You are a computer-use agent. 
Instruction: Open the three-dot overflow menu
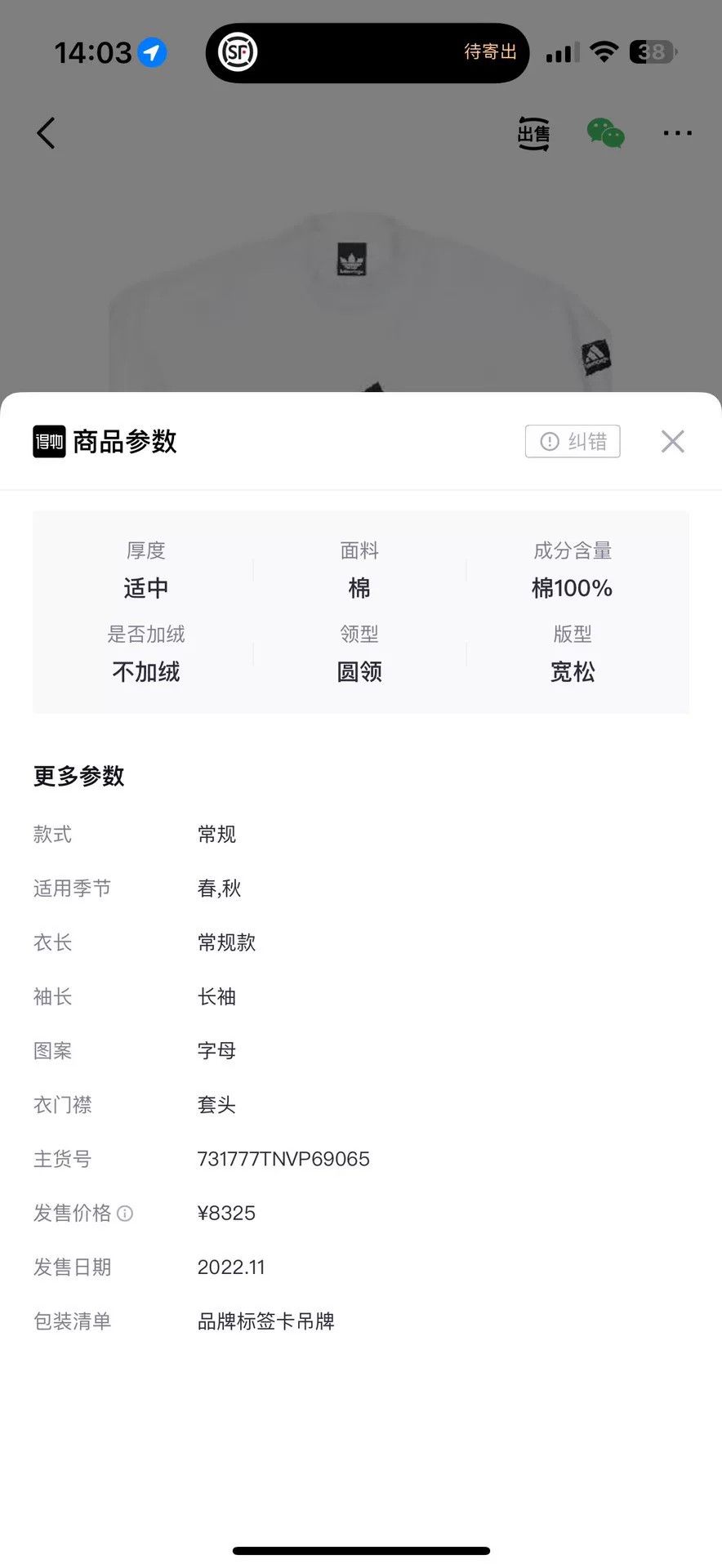(677, 133)
